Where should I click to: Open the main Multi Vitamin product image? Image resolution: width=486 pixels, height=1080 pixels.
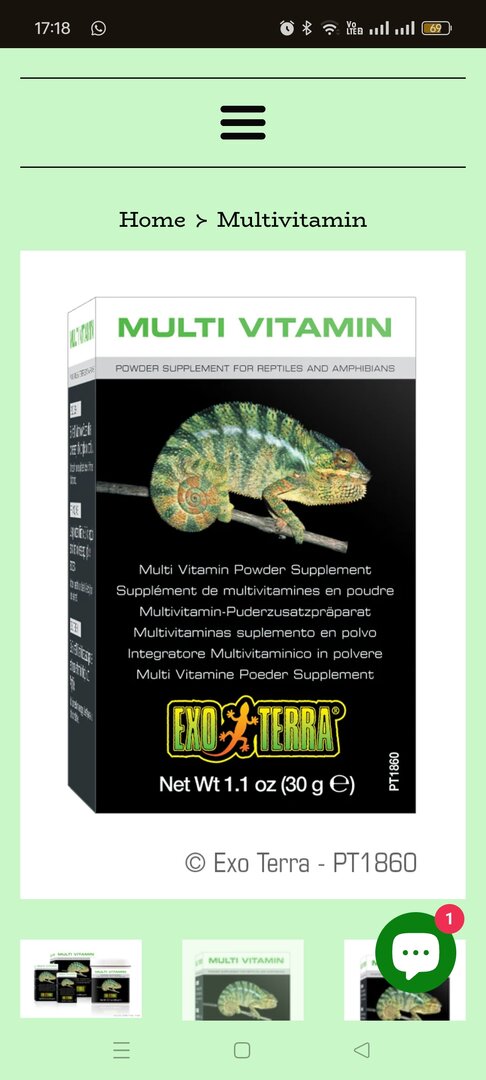click(242, 574)
